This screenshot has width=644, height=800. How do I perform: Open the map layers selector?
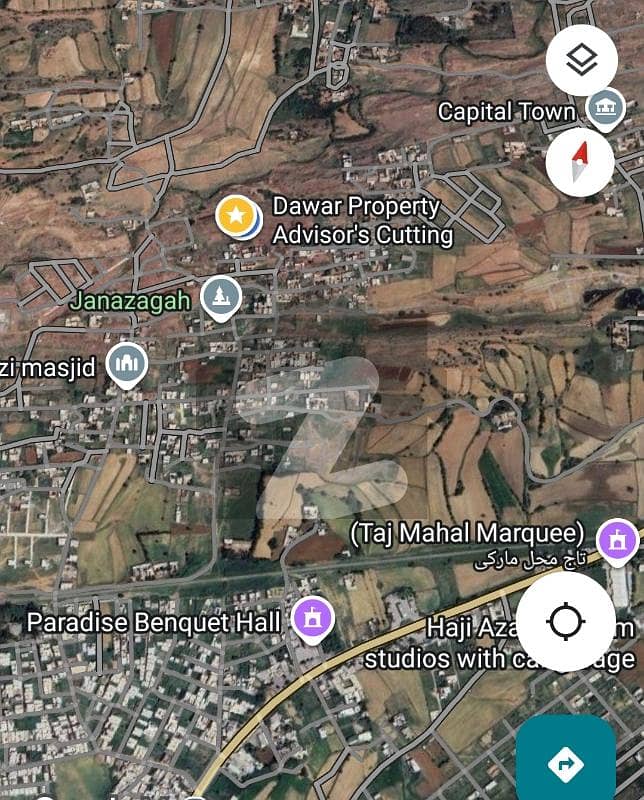(581, 61)
